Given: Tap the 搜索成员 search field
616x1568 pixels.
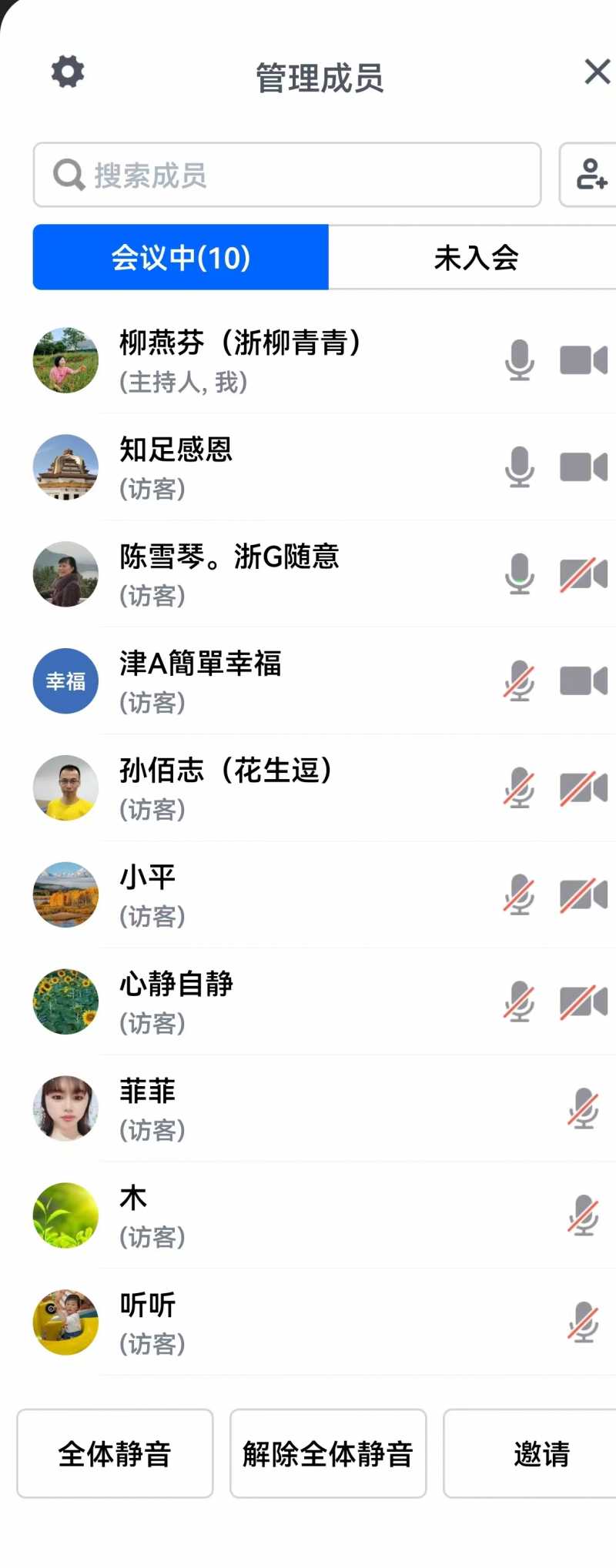Looking at the screenshot, I should 286,175.
